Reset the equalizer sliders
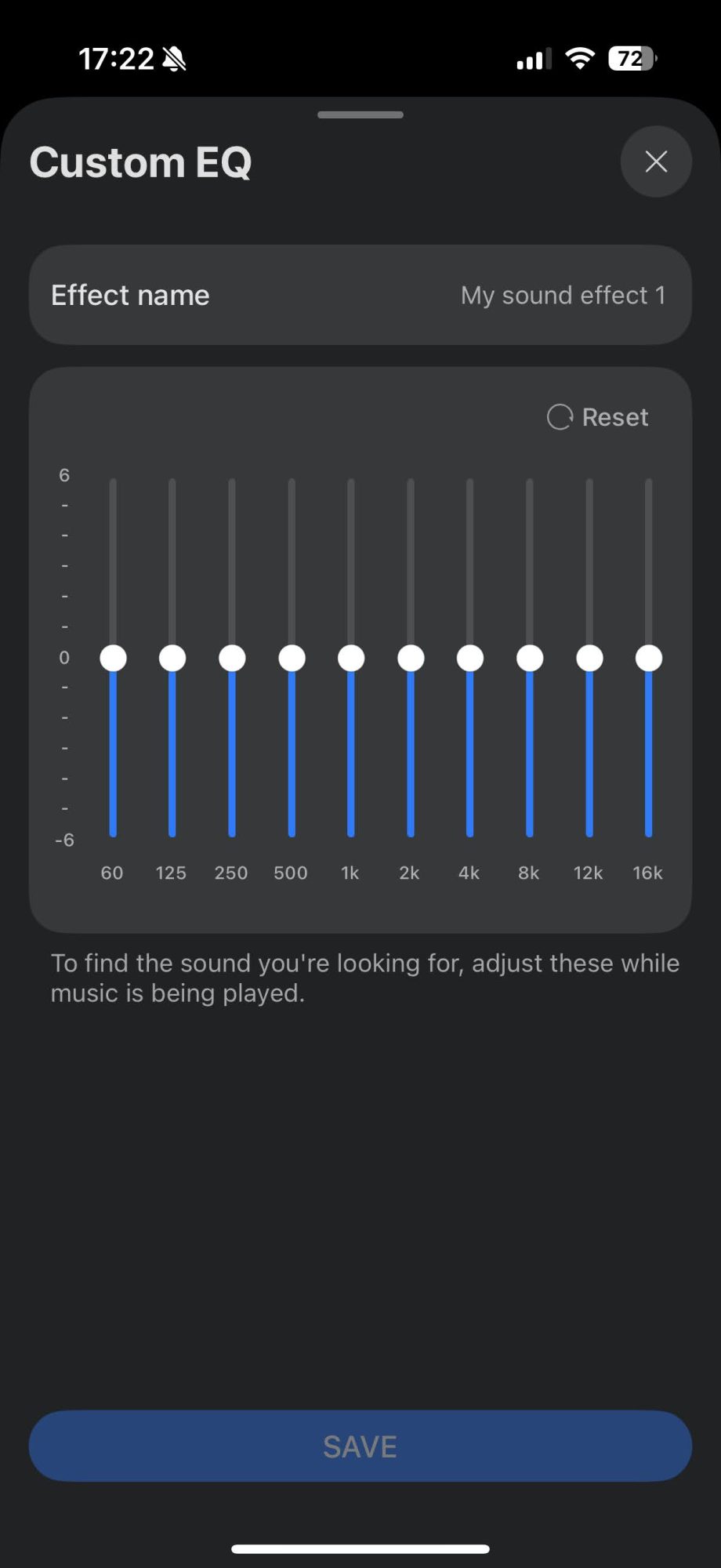721x1568 pixels. pyautogui.click(x=598, y=417)
